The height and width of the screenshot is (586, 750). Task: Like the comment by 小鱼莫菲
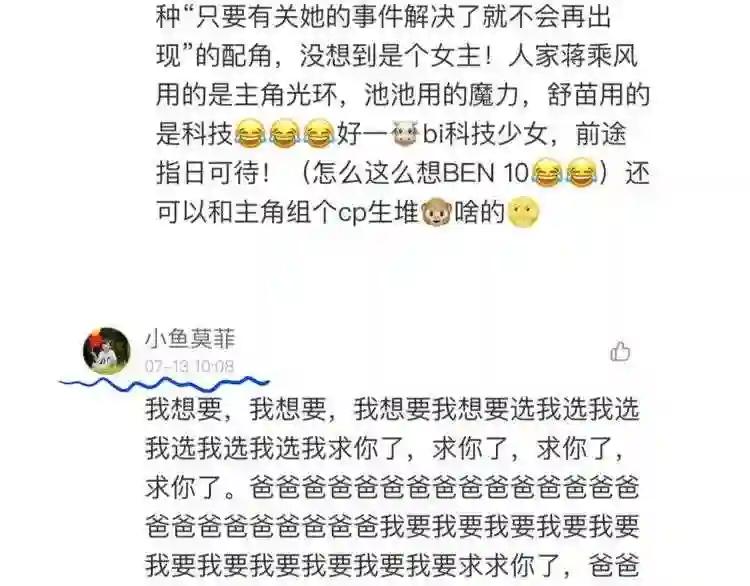(x=620, y=352)
